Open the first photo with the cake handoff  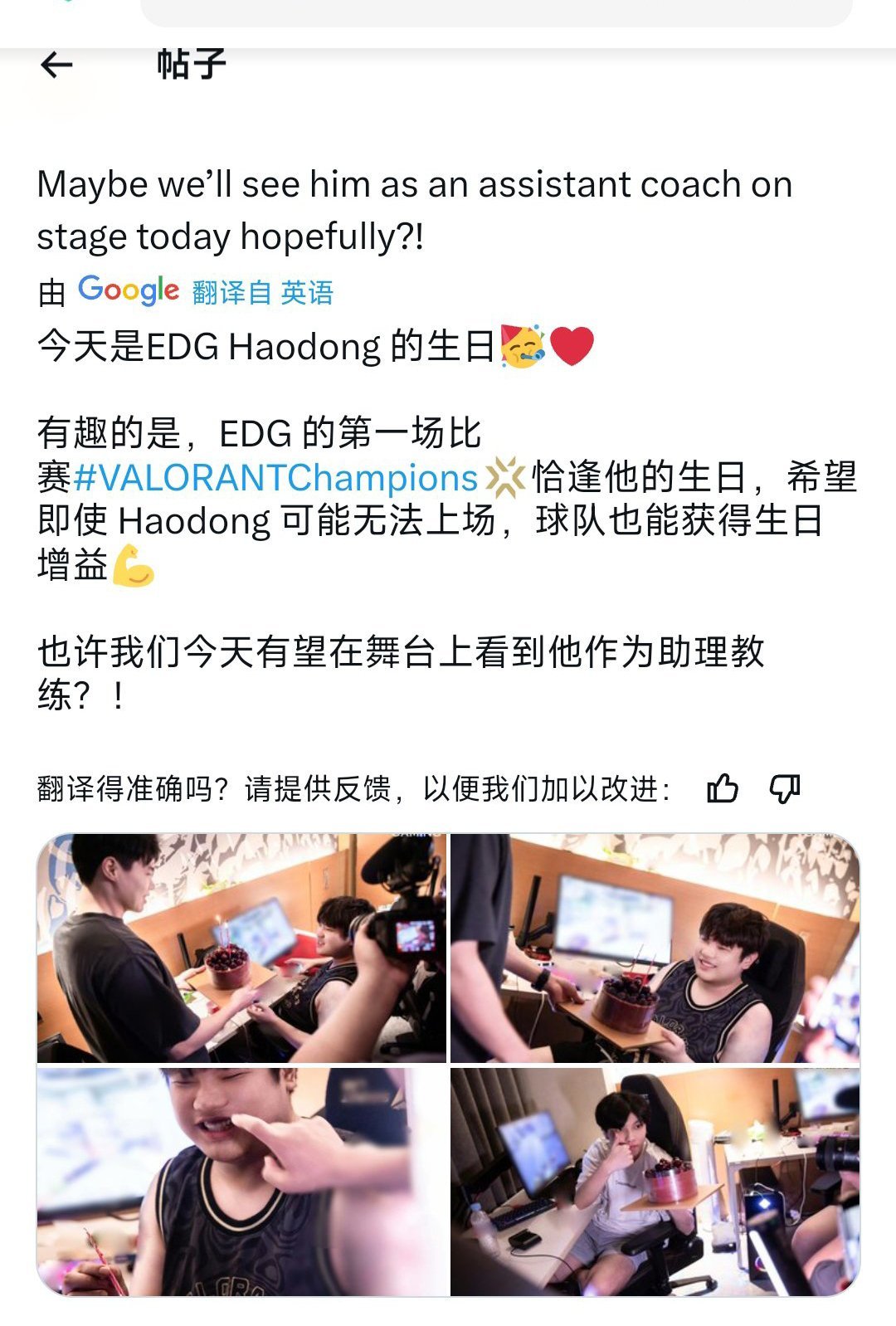(x=241, y=948)
